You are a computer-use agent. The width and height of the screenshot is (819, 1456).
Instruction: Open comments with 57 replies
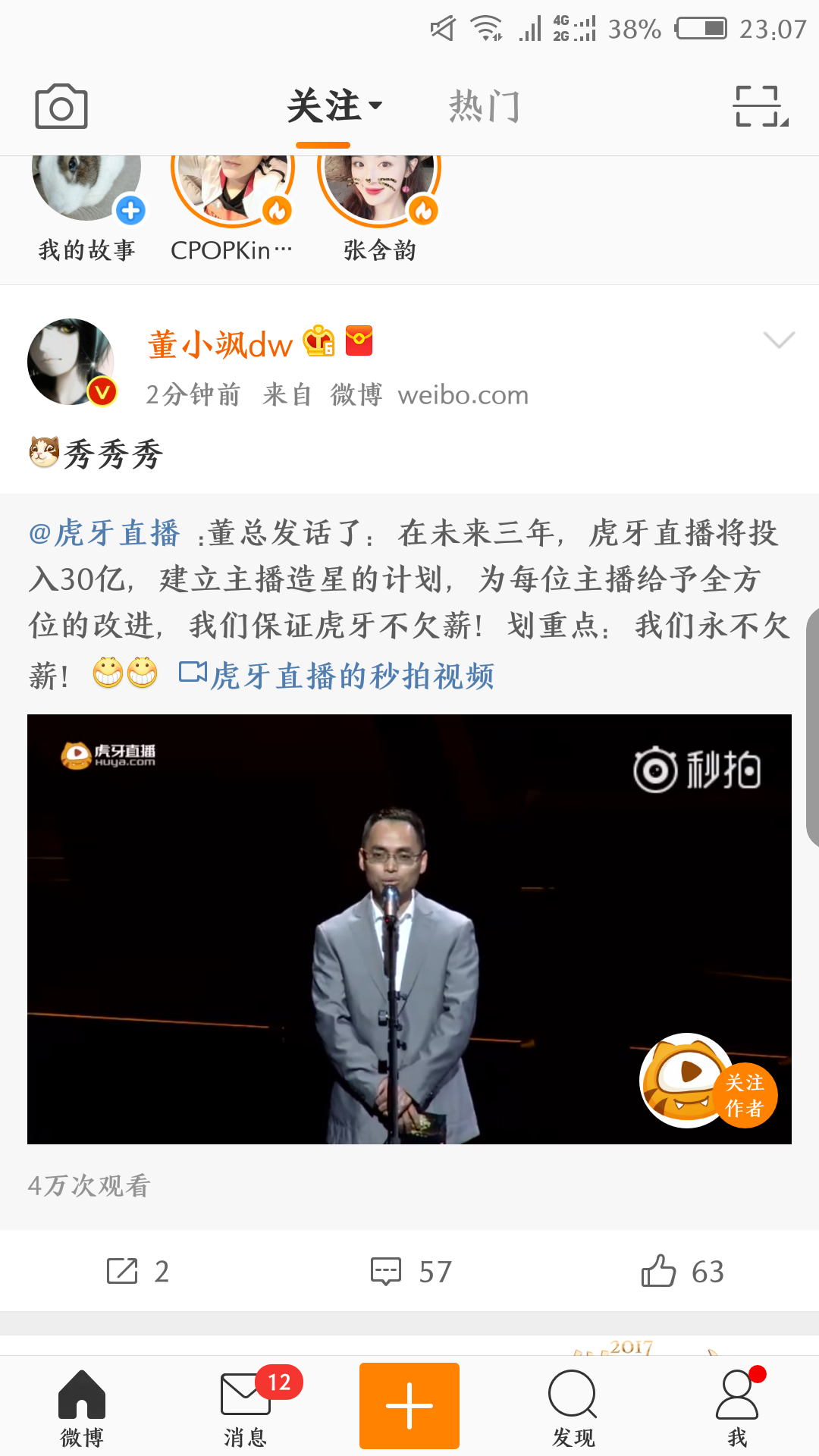[410, 1271]
